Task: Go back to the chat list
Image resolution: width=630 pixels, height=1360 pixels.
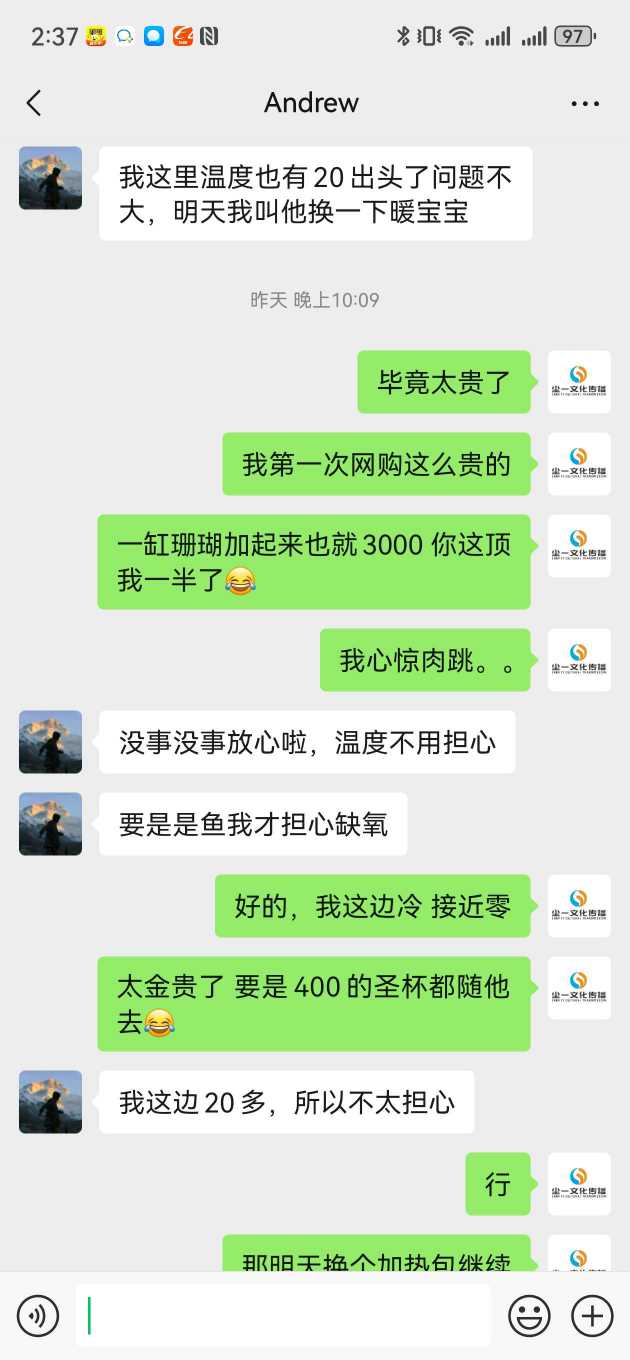Action: pyautogui.click(x=34, y=103)
